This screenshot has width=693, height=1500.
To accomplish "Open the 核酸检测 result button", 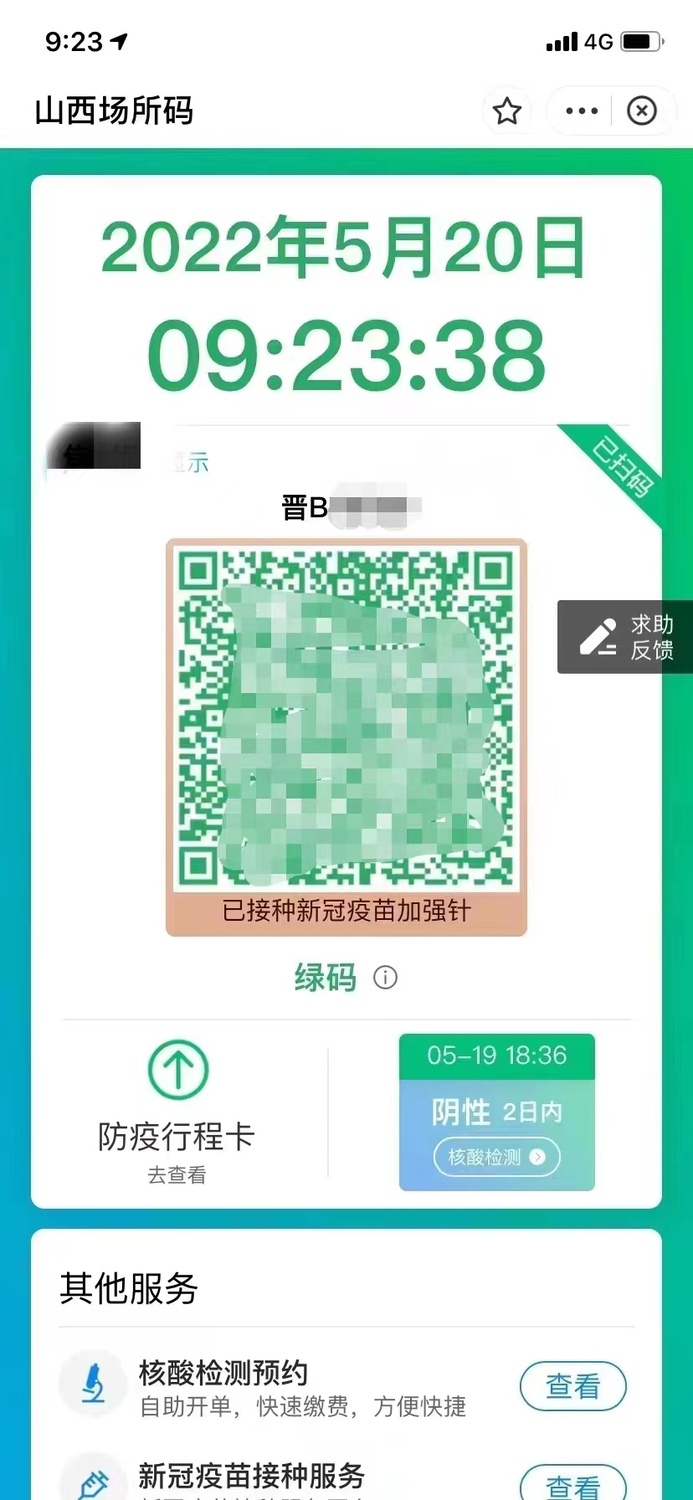I will click(x=497, y=1157).
